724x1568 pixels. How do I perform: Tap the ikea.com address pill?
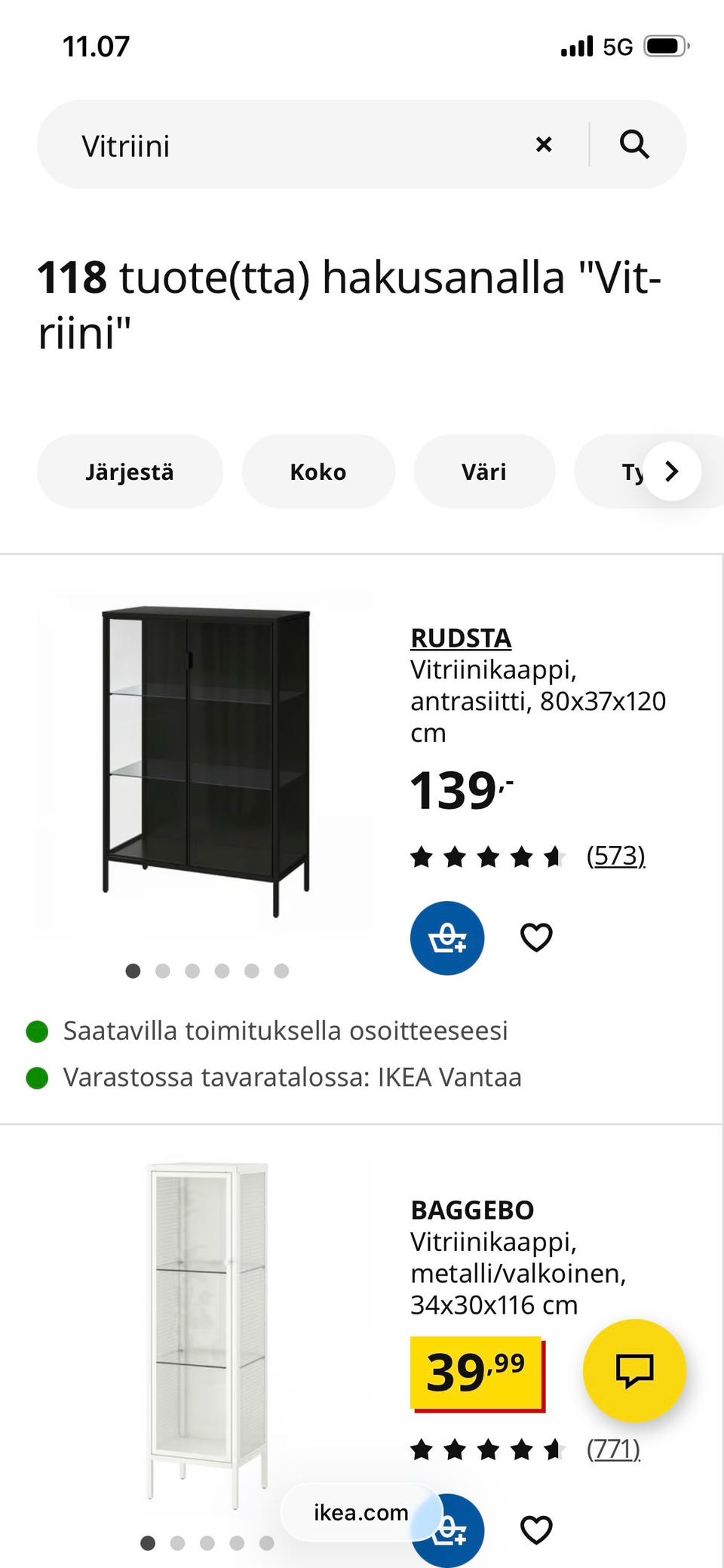point(360,1512)
